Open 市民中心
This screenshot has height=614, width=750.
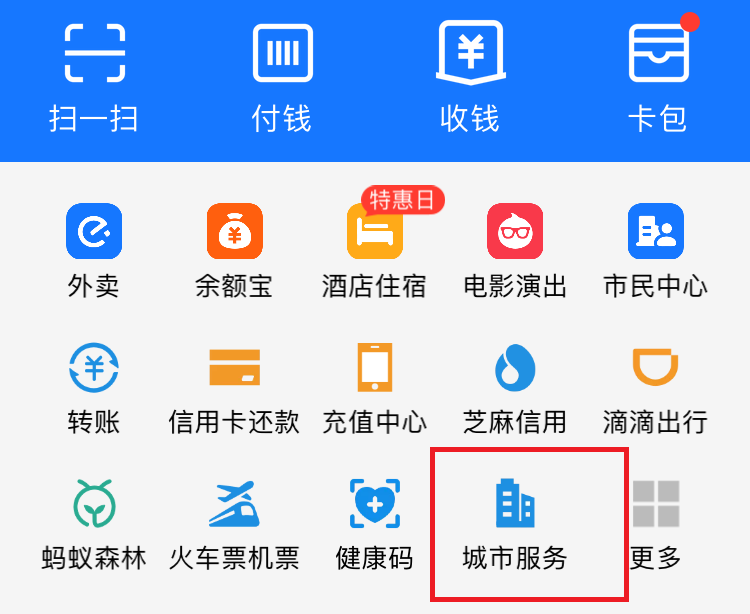[x=655, y=250]
